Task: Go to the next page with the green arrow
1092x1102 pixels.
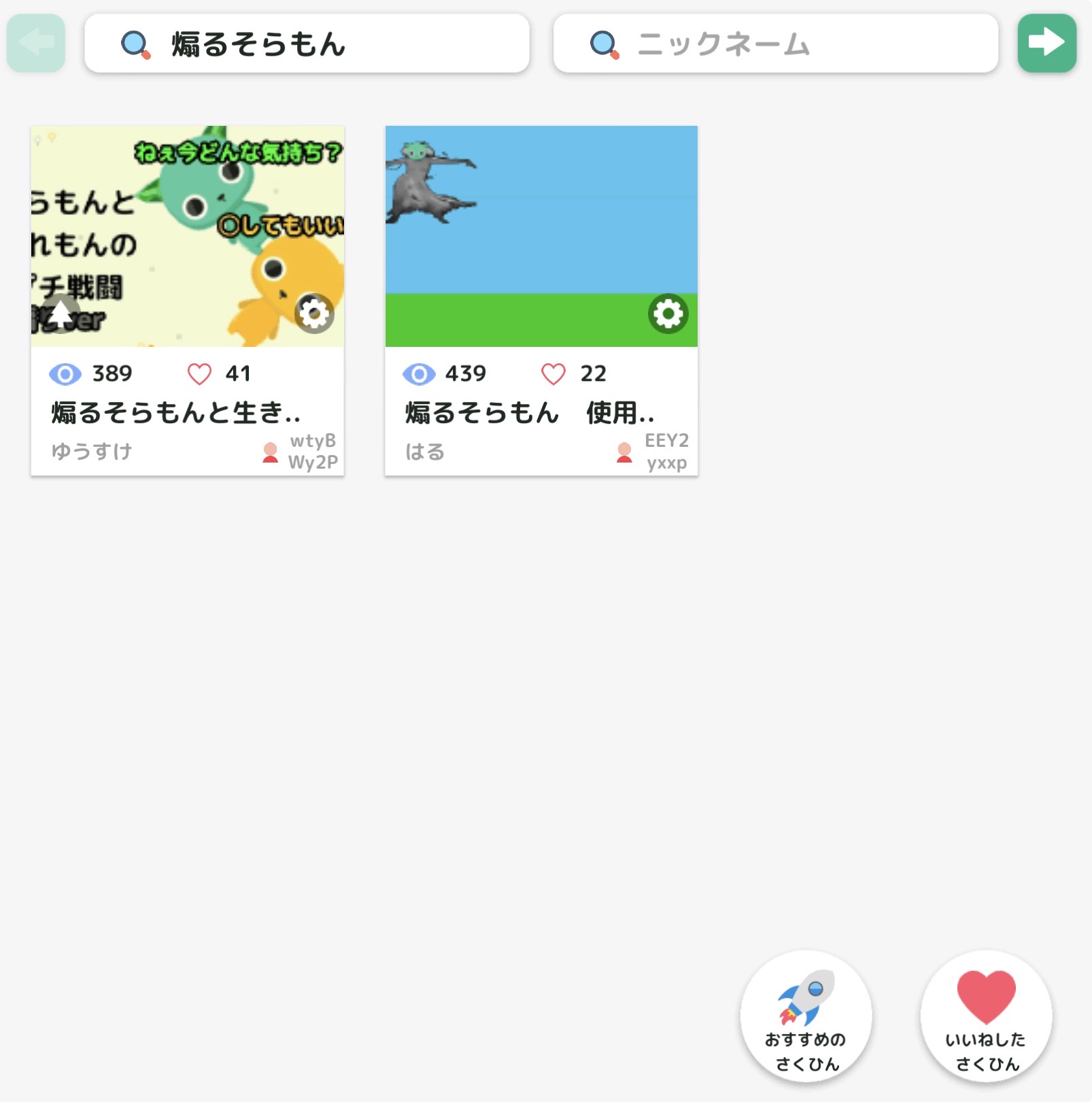Action: pos(1046,43)
